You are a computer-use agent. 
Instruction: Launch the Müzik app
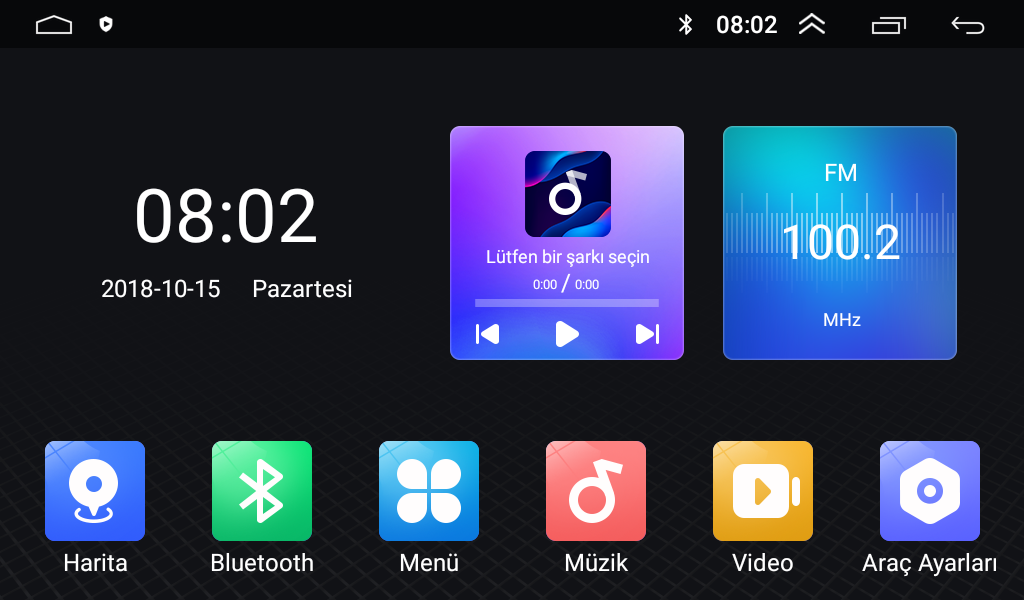click(596, 491)
